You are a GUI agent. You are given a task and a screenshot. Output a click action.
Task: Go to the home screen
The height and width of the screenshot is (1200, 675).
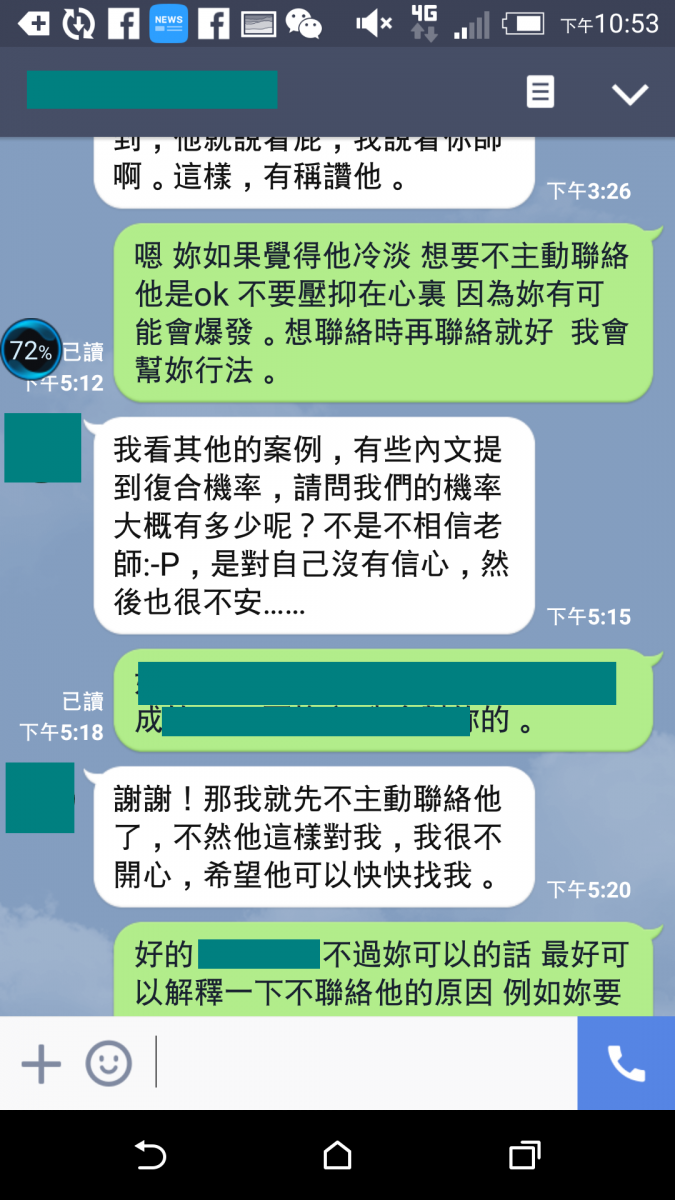(338, 1156)
